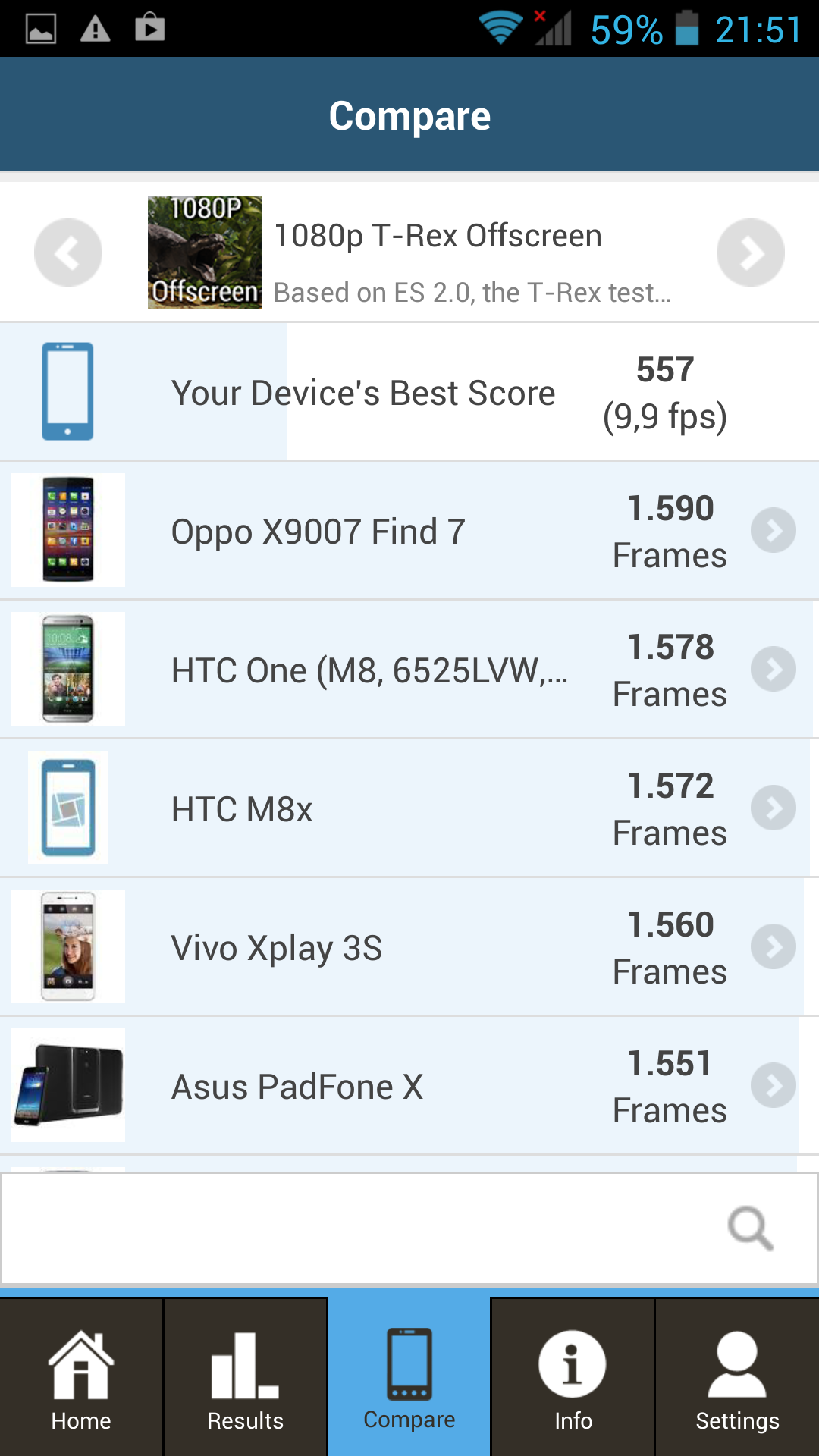Tap the device search field

click(409, 1228)
